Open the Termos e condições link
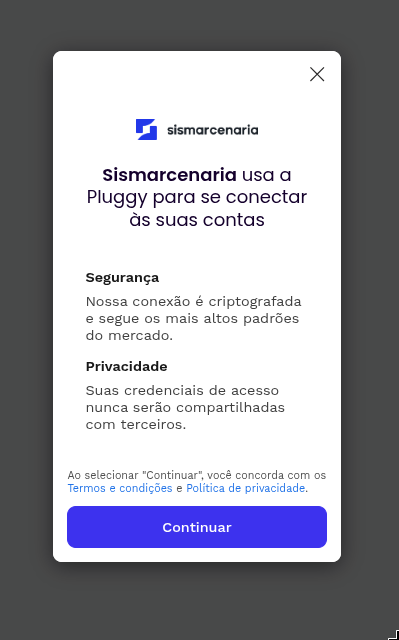Viewport: 399px width, 640px height. point(120,488)
